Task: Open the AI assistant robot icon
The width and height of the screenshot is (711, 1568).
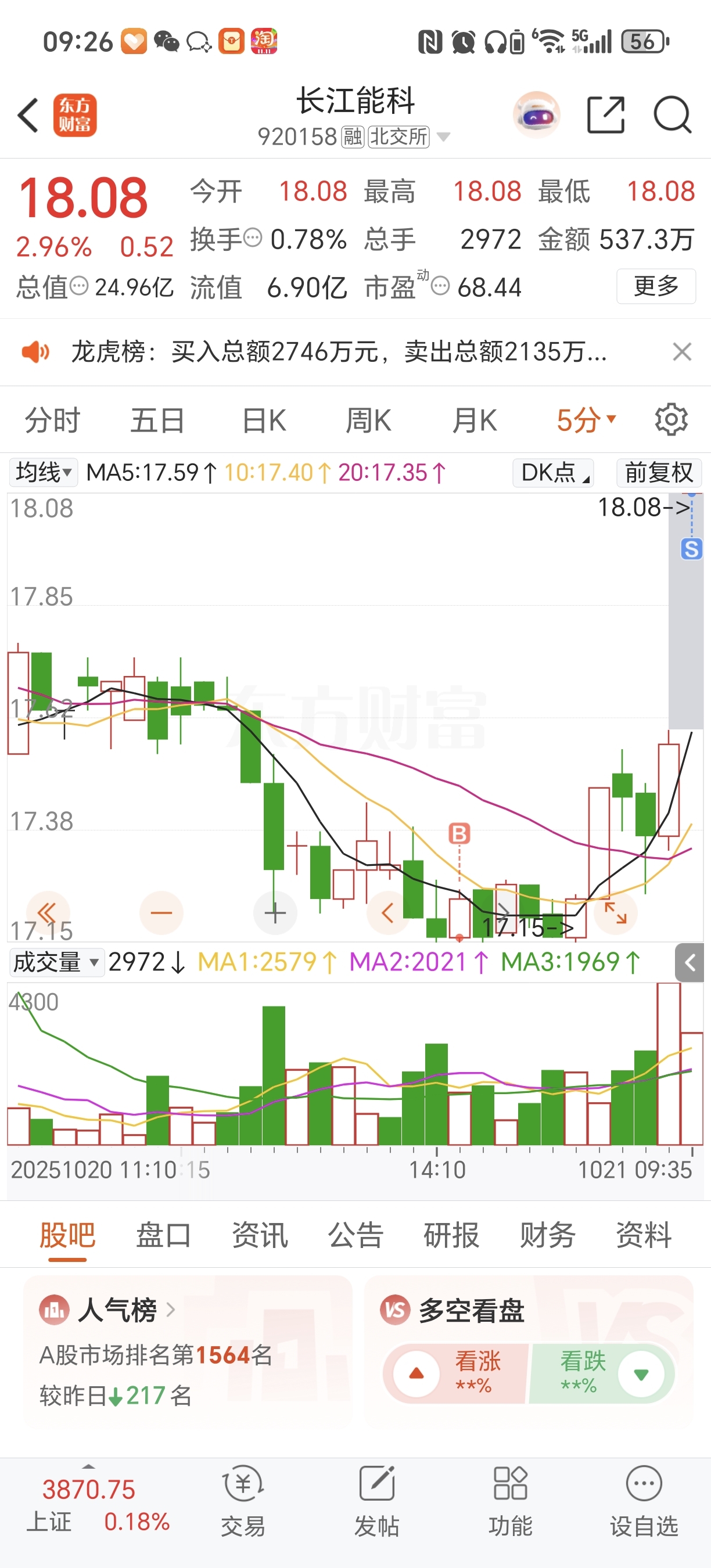Action: coord(536,115)
